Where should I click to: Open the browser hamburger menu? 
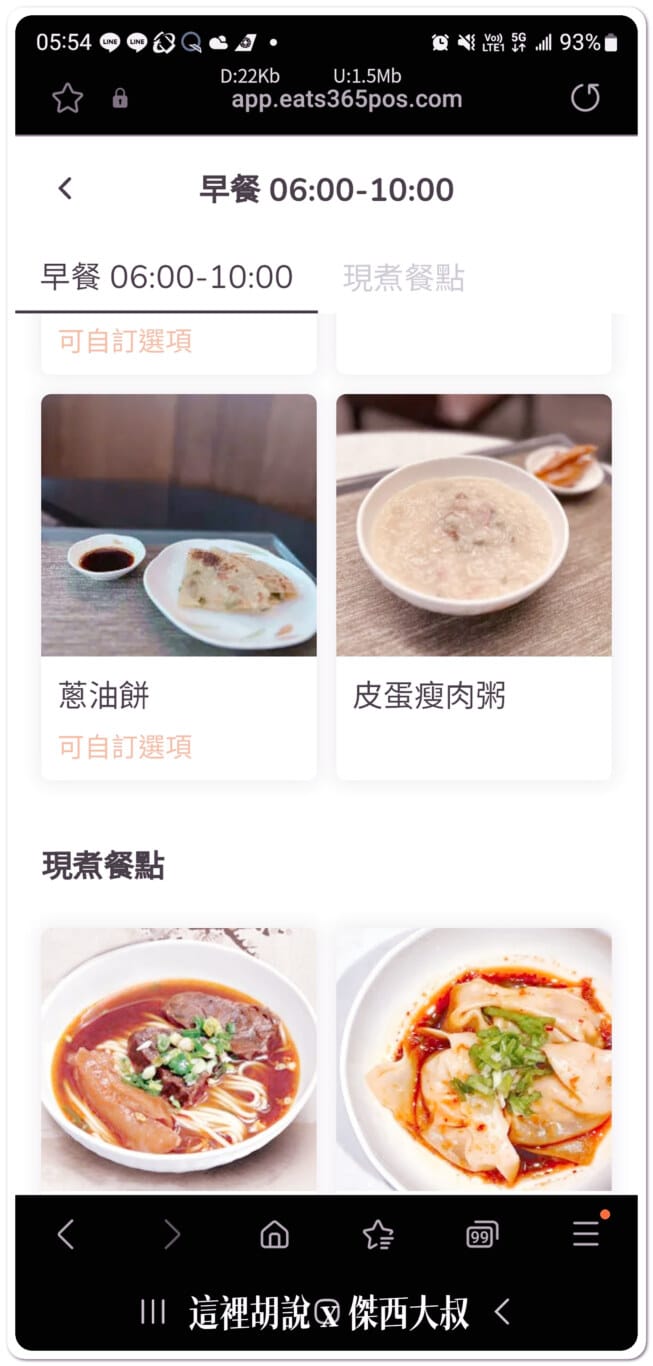point(586,1235)
